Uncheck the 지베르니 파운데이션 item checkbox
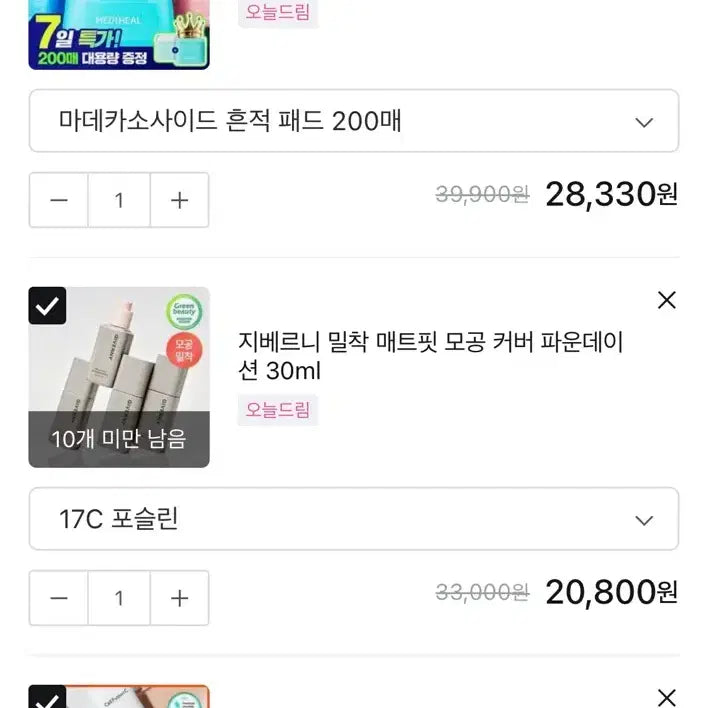The image size is (708, 708). 47,306
